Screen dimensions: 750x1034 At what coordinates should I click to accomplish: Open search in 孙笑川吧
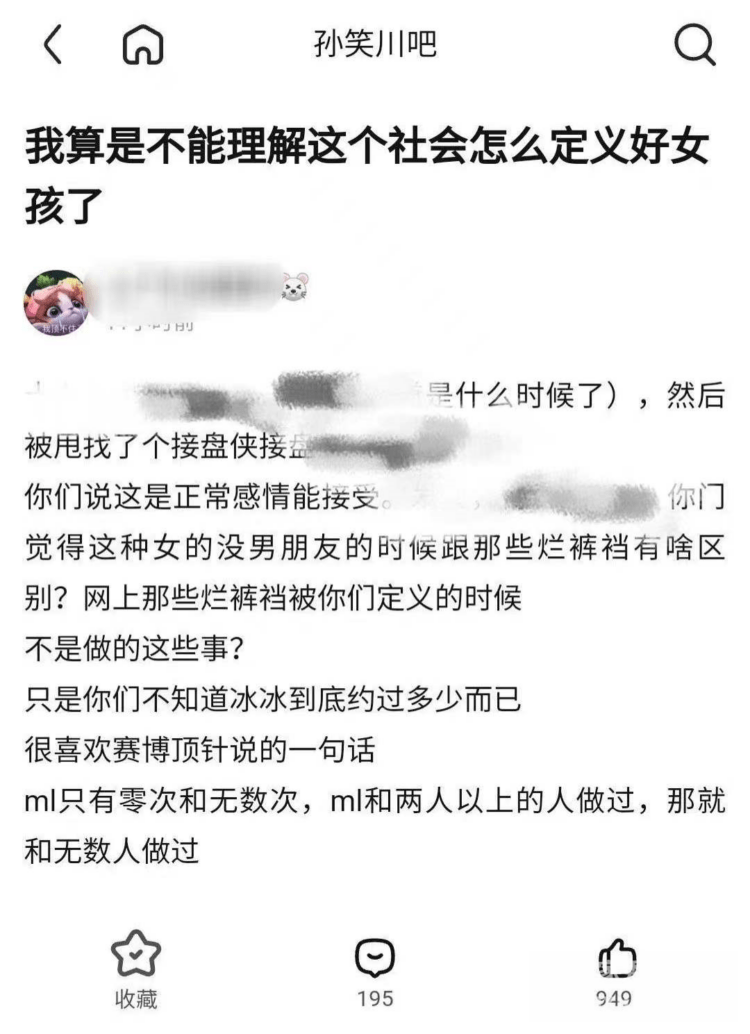(694, 46)
